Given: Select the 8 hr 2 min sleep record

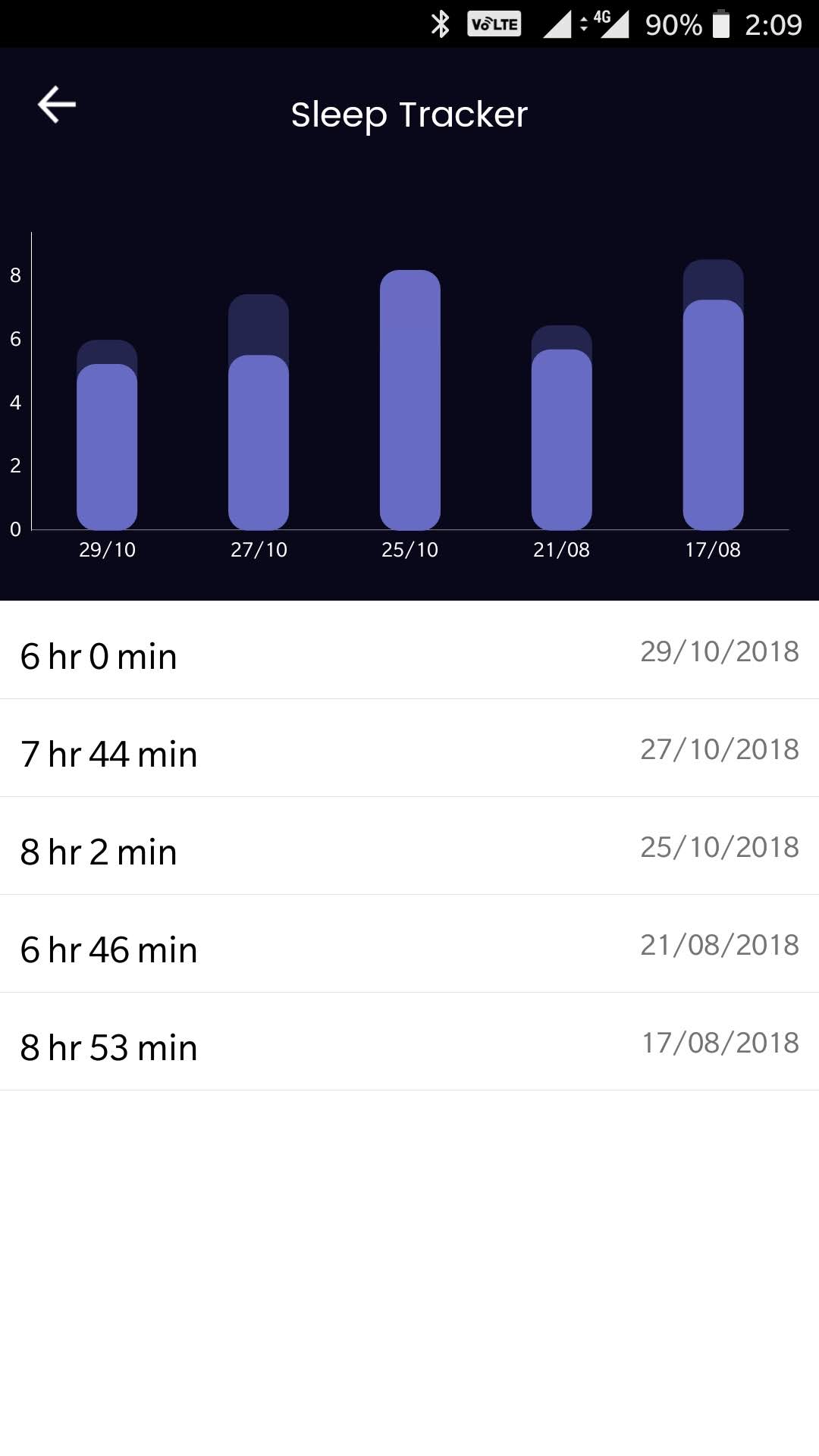Looking at the screenshot, I should [x=409, y=848].
